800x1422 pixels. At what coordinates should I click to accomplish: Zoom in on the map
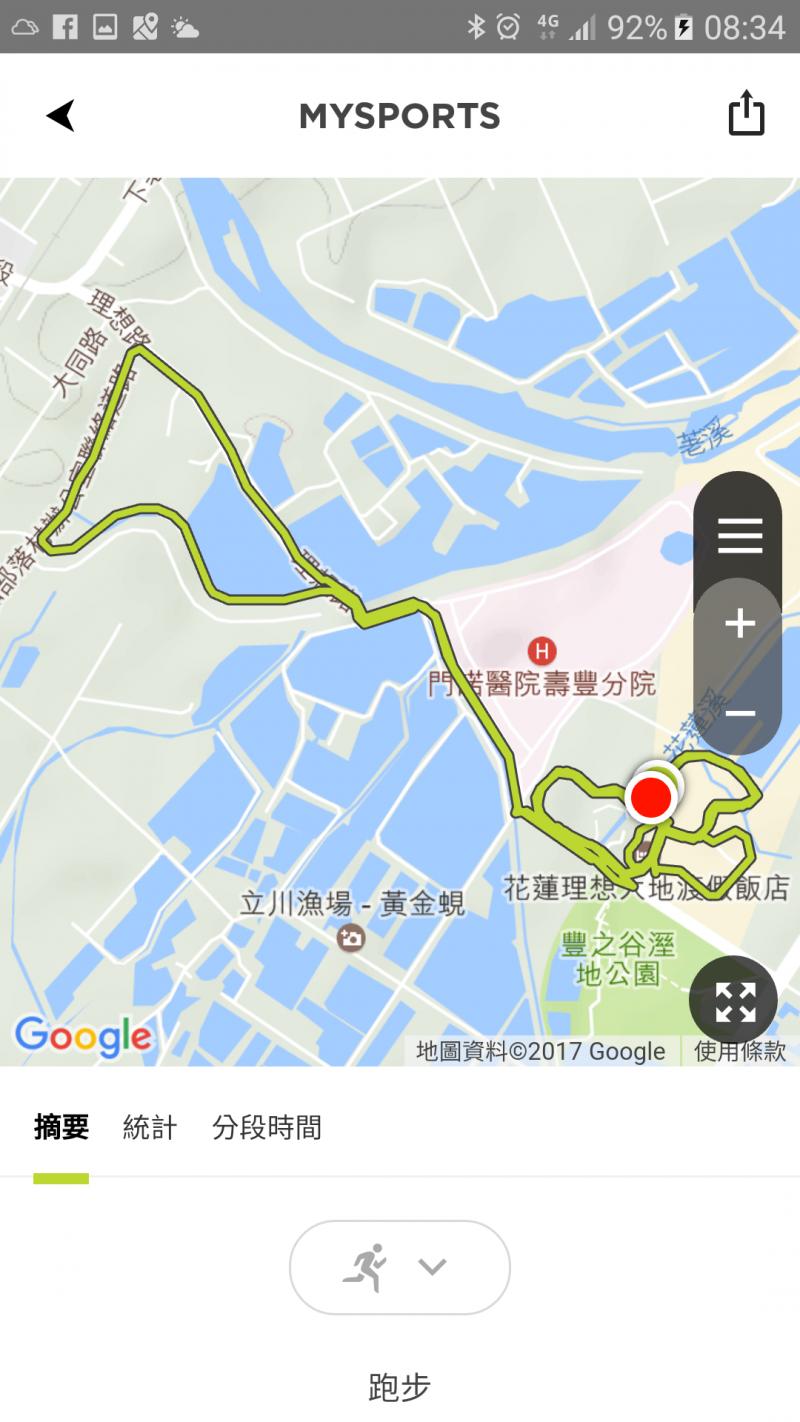click(x=739, y=625)
